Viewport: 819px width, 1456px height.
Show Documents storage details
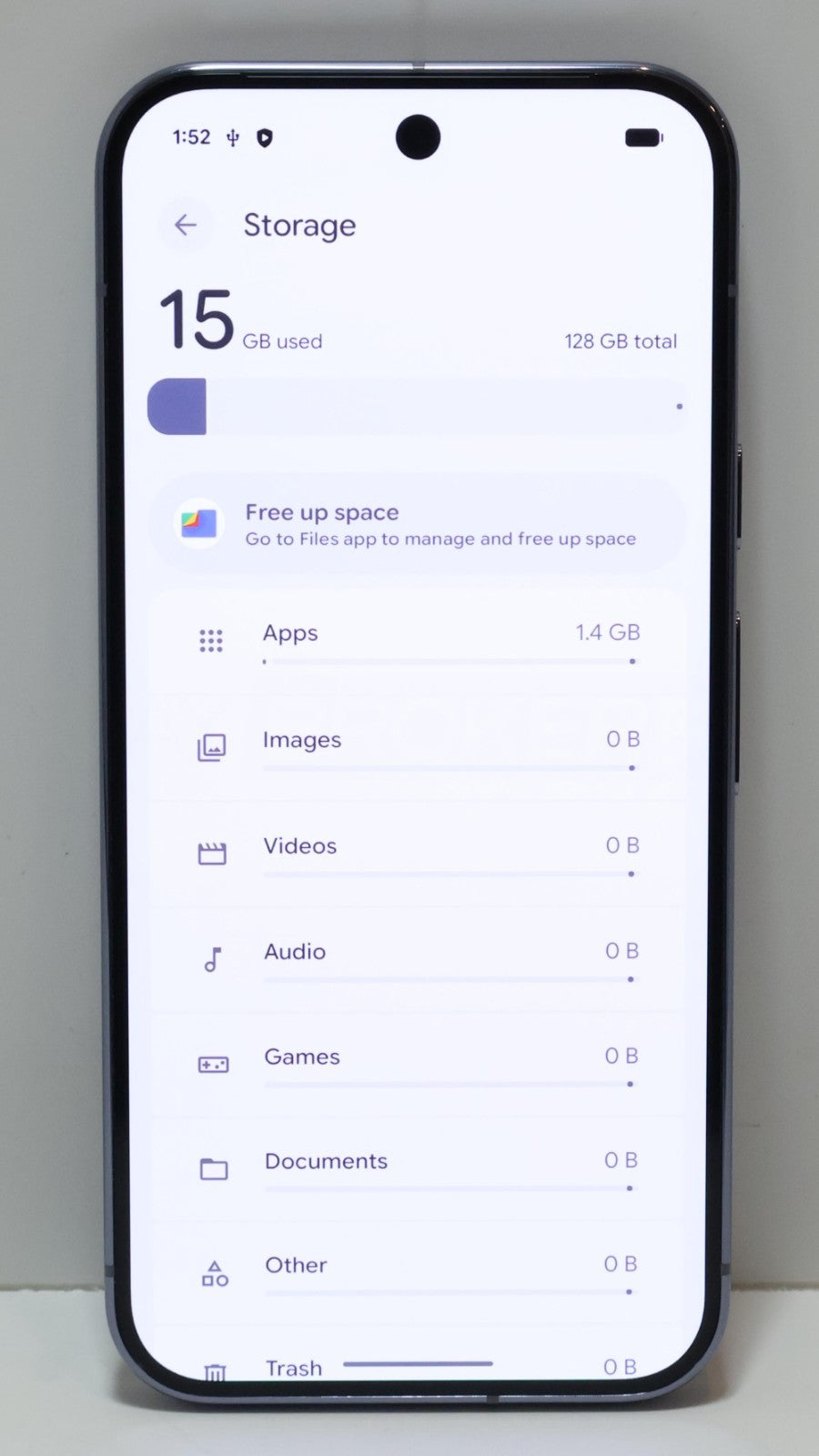tap(417, 1168)
